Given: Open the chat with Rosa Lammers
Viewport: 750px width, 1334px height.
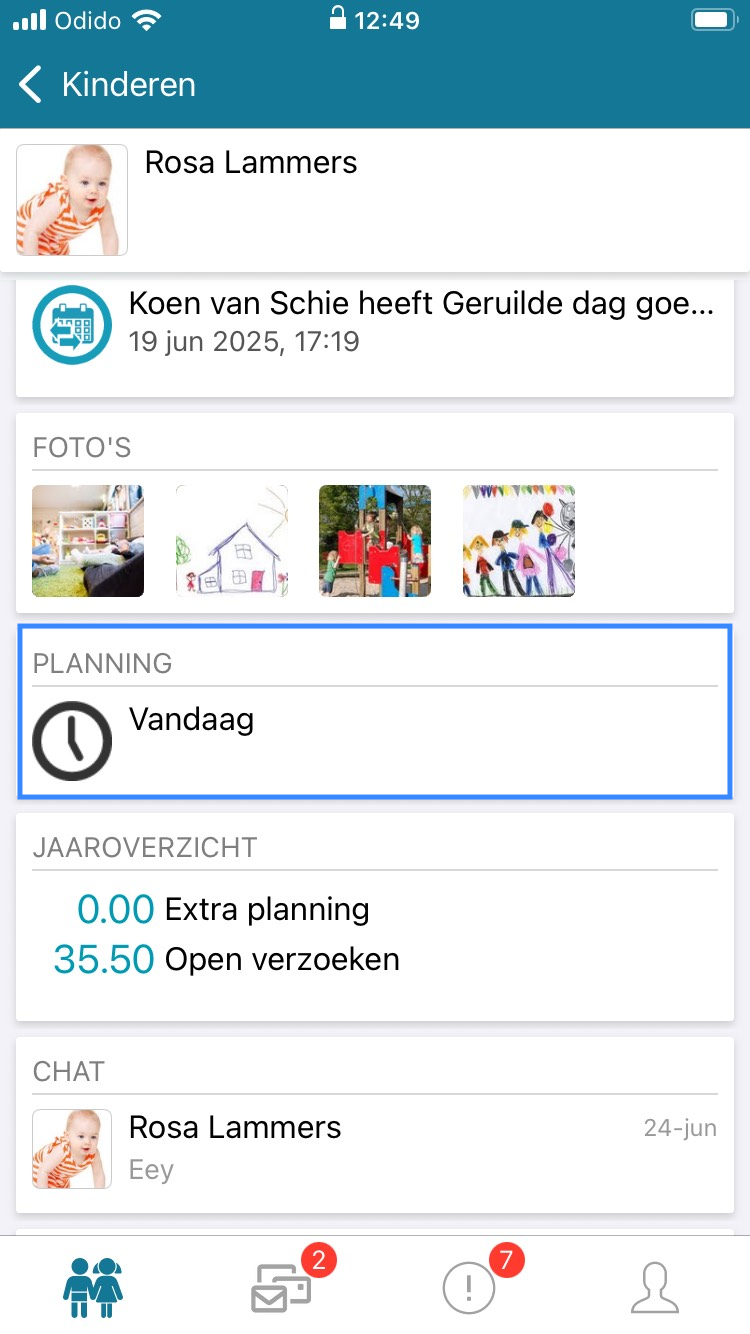Looking at the screenshot, I should pyautogui.click(x=375, y=1148).
